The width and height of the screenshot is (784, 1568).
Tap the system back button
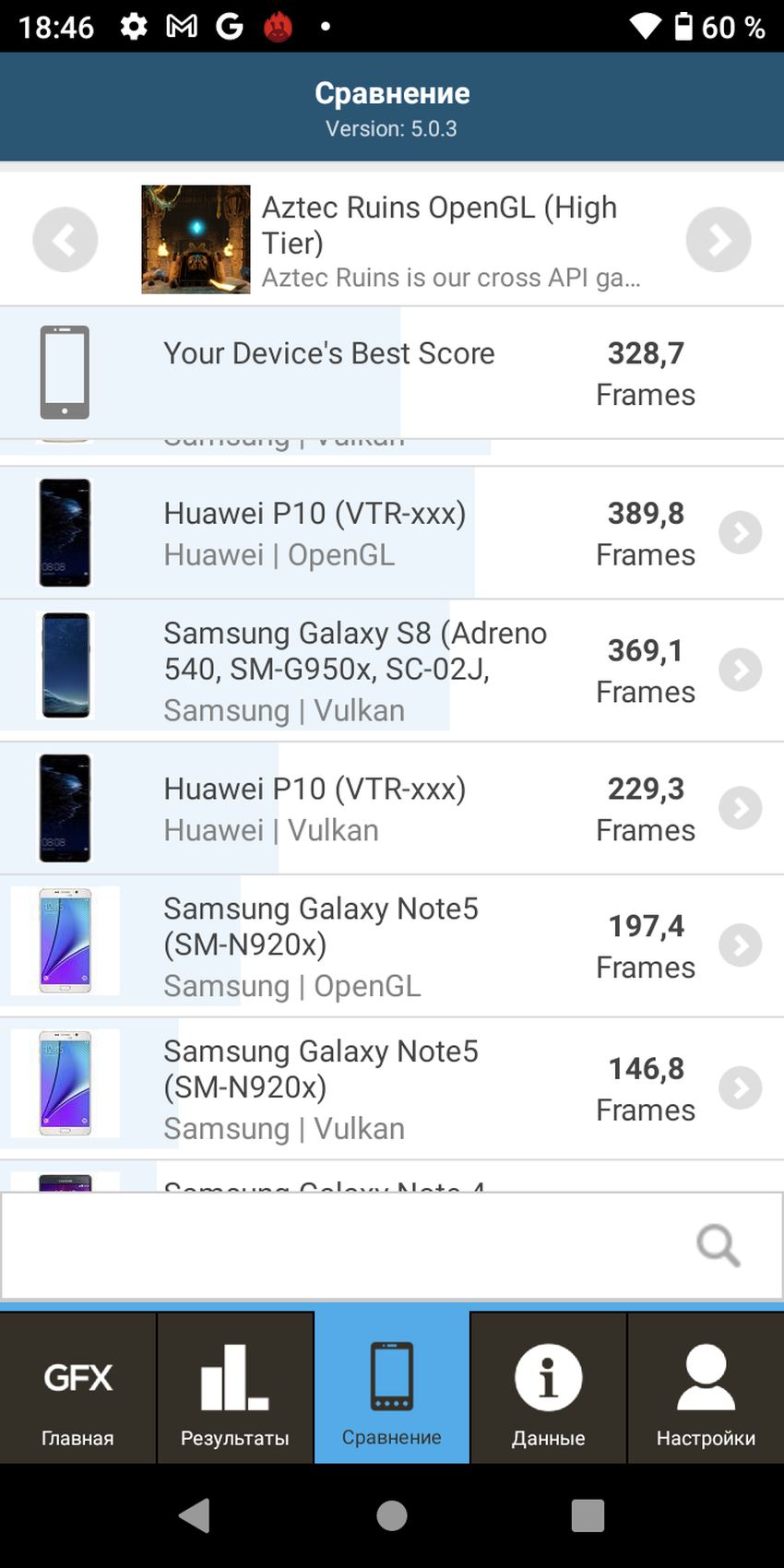click(x=195, y=1515)
